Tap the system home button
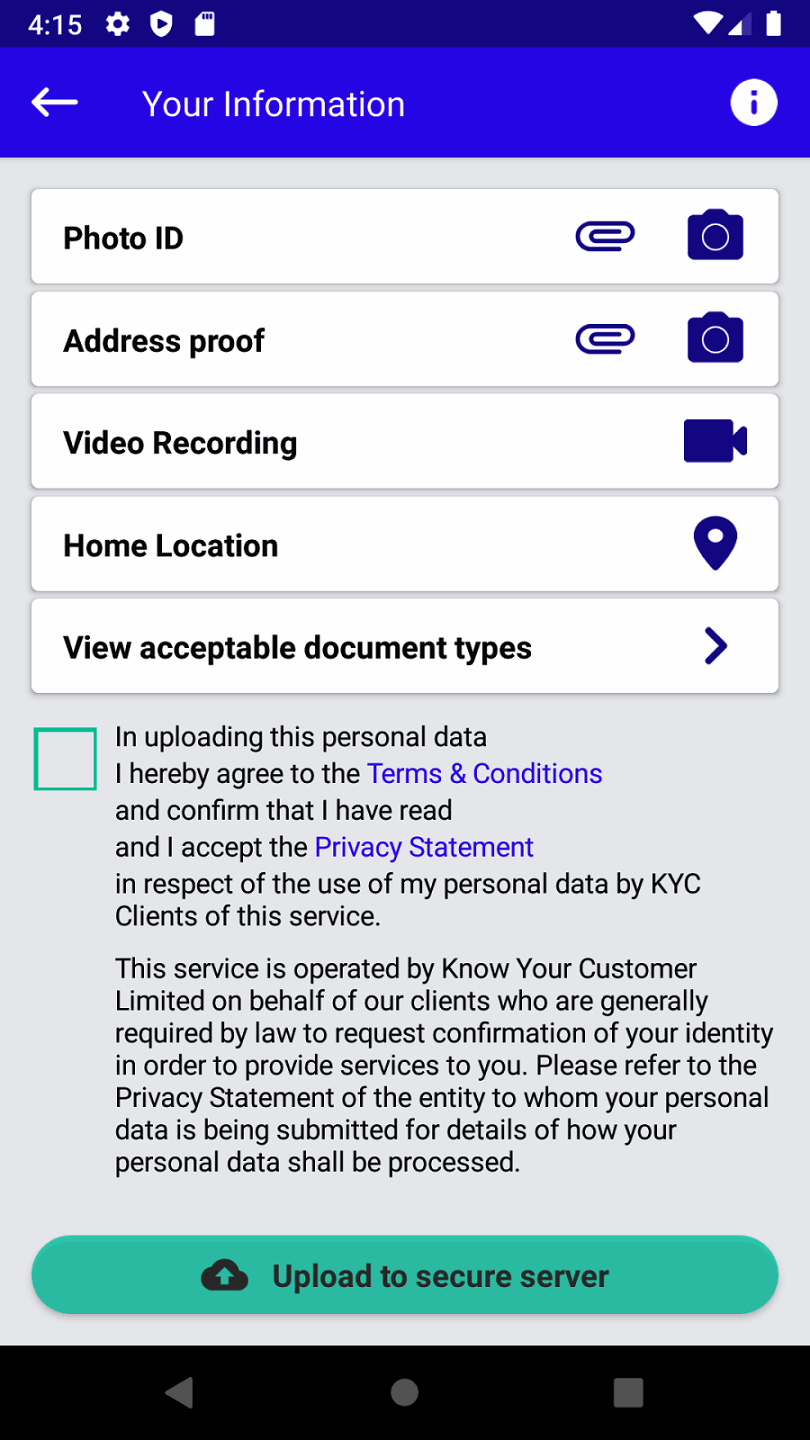 [x=405, y=1393]
